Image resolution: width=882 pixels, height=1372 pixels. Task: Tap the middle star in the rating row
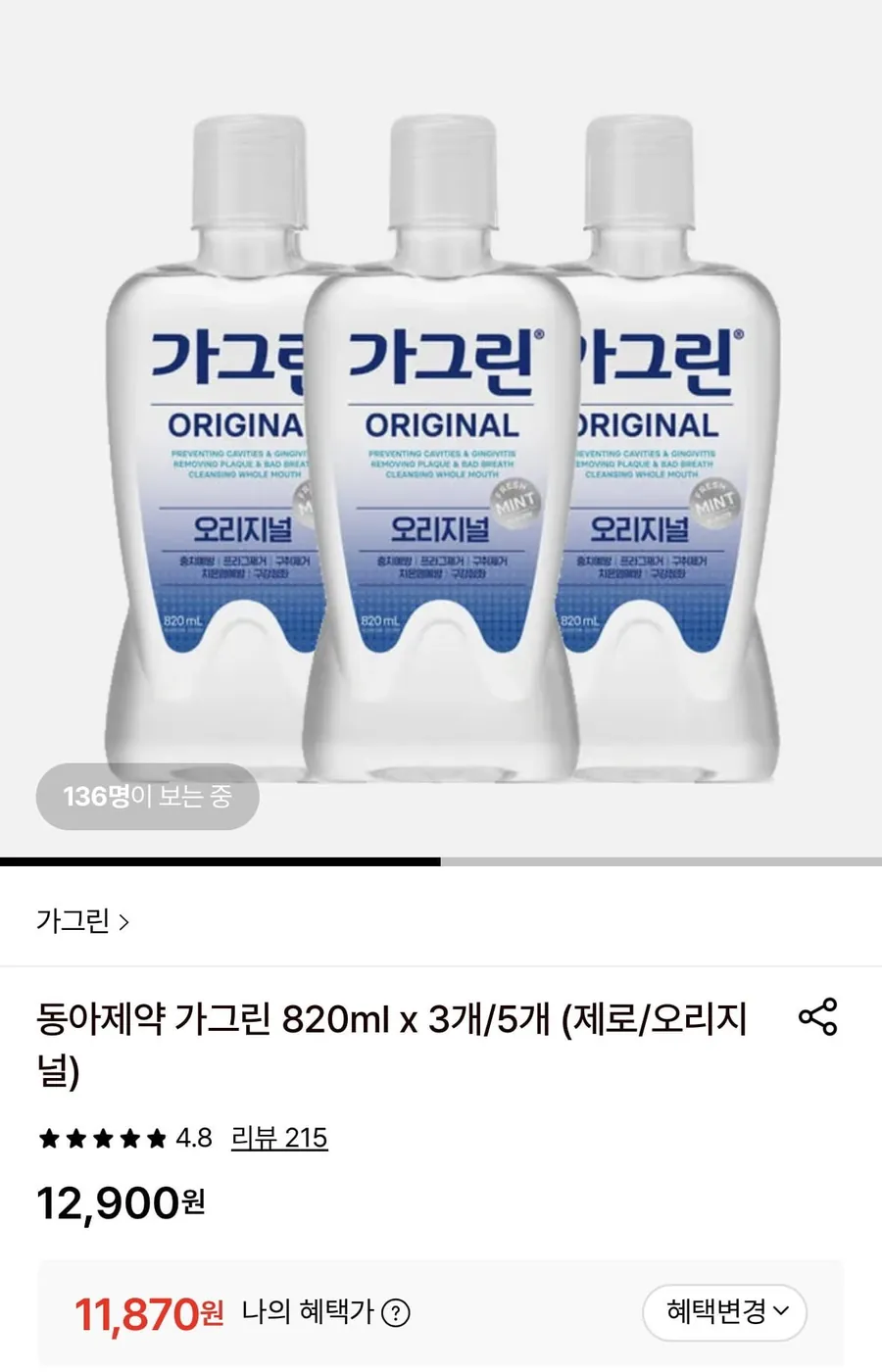(101, 1139)
